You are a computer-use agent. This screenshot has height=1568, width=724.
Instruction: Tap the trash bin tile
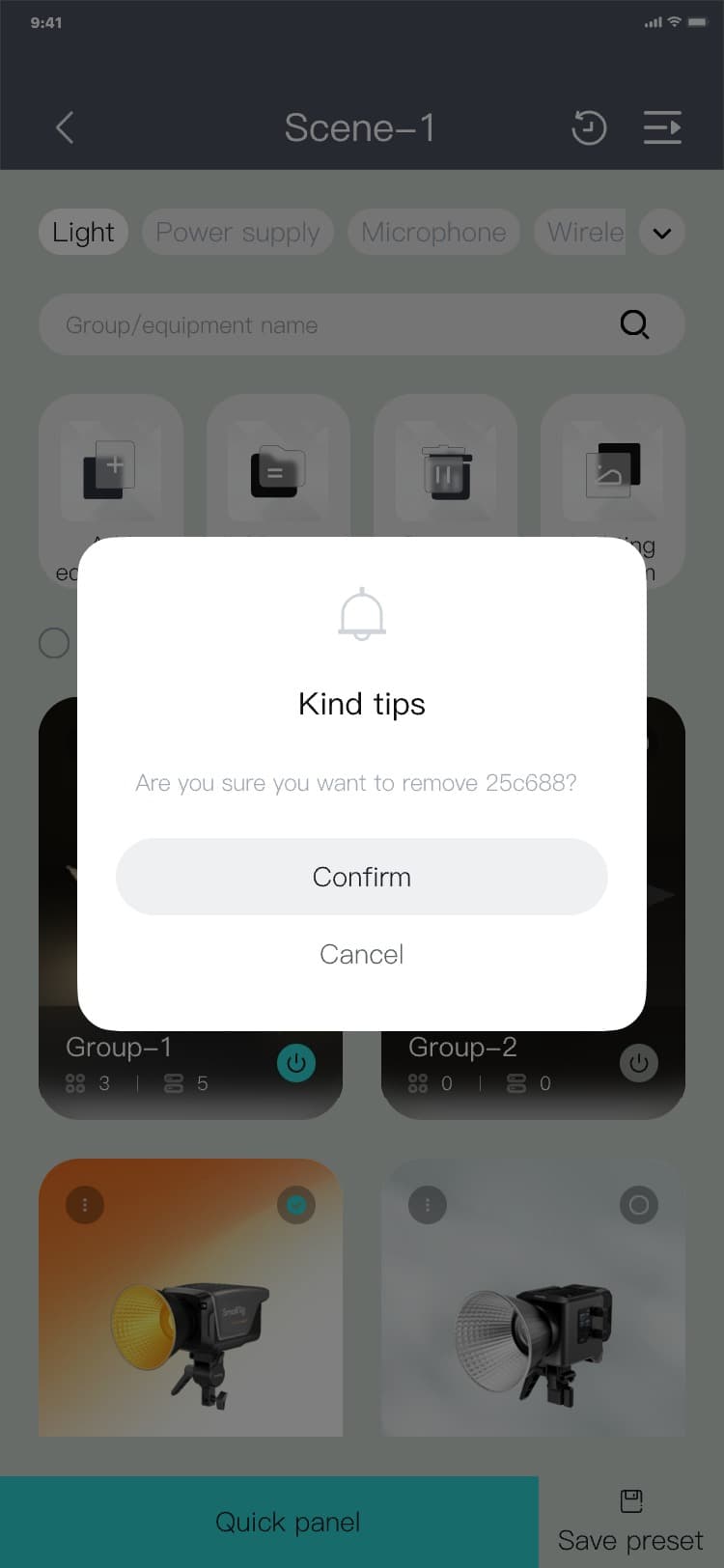click(x=445, y=471)
